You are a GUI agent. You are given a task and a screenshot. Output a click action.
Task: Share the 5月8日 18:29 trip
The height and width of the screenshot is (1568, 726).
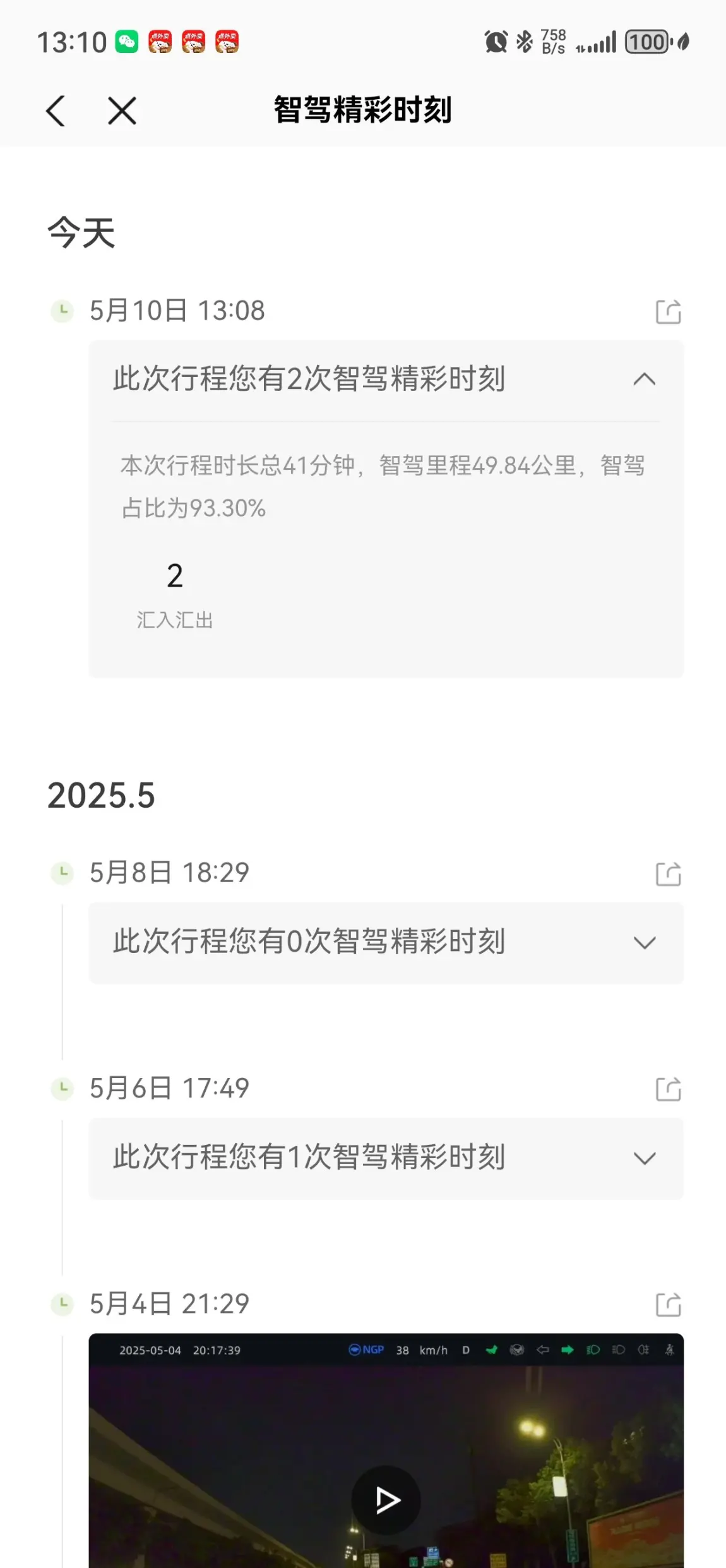pos(669,874)
